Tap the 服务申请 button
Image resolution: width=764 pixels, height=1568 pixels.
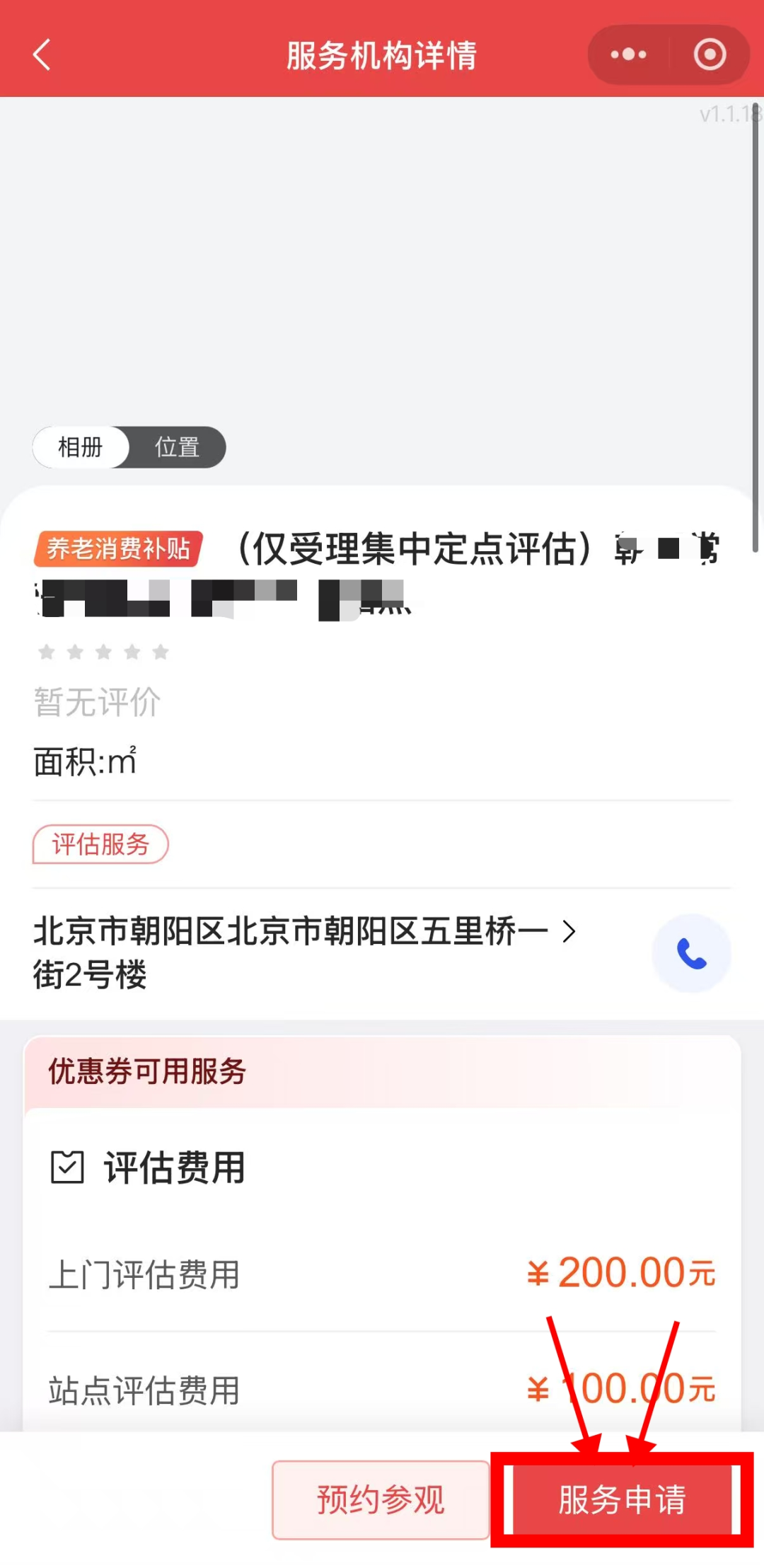(x=623, y=1499)
